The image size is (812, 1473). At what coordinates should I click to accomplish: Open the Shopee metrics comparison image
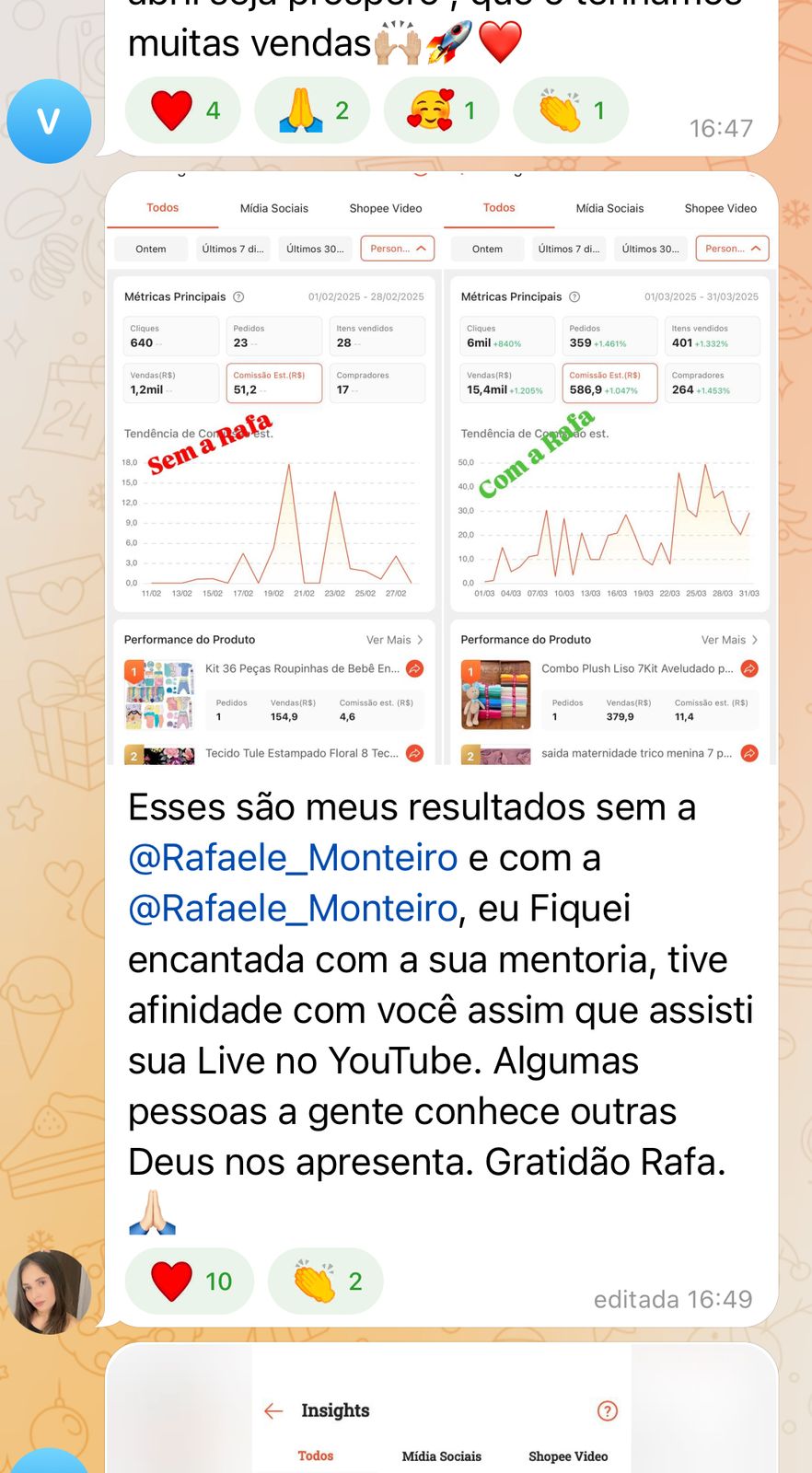click(441, 469)
